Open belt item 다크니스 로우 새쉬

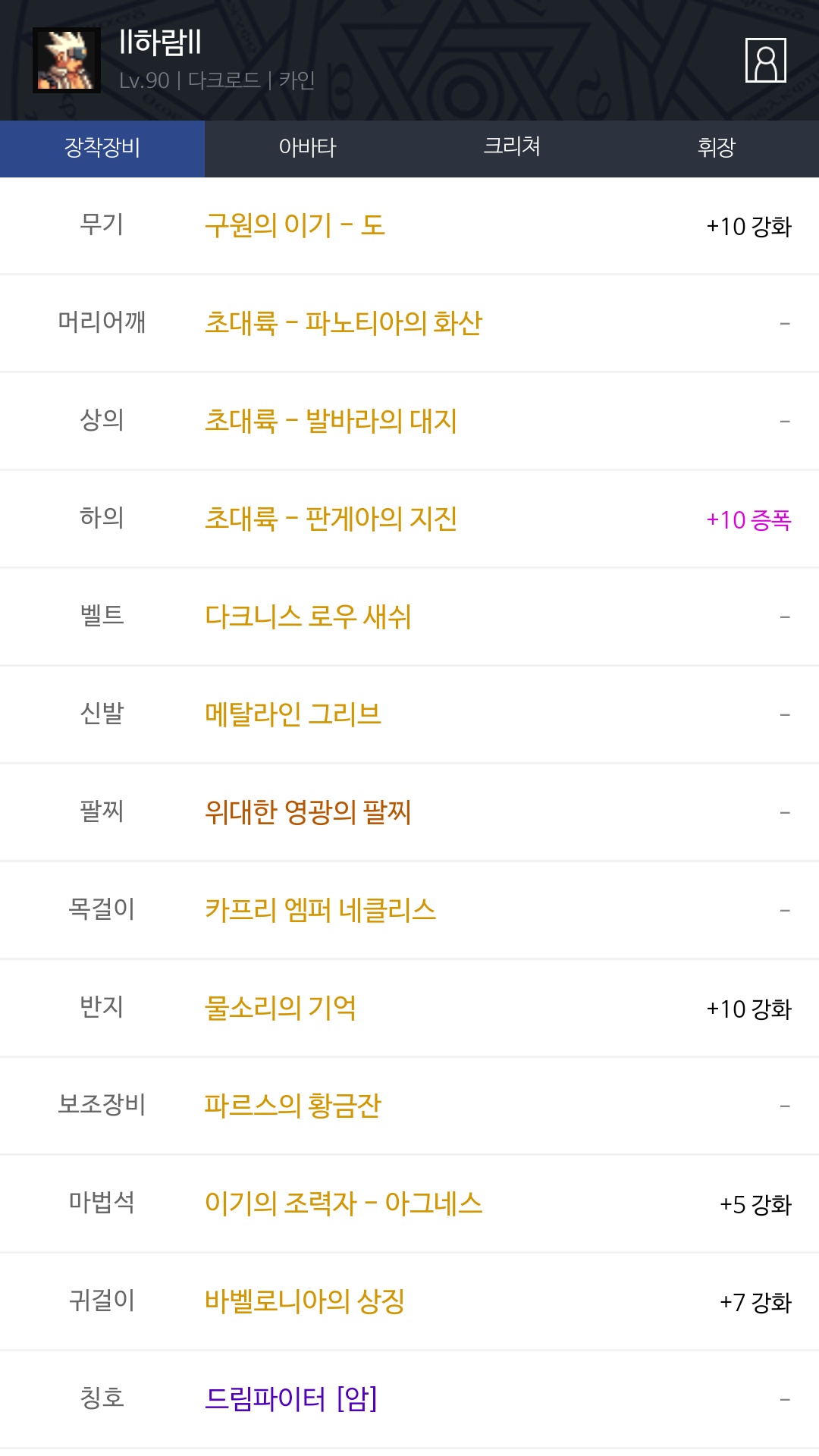click(x=308, y=617)
